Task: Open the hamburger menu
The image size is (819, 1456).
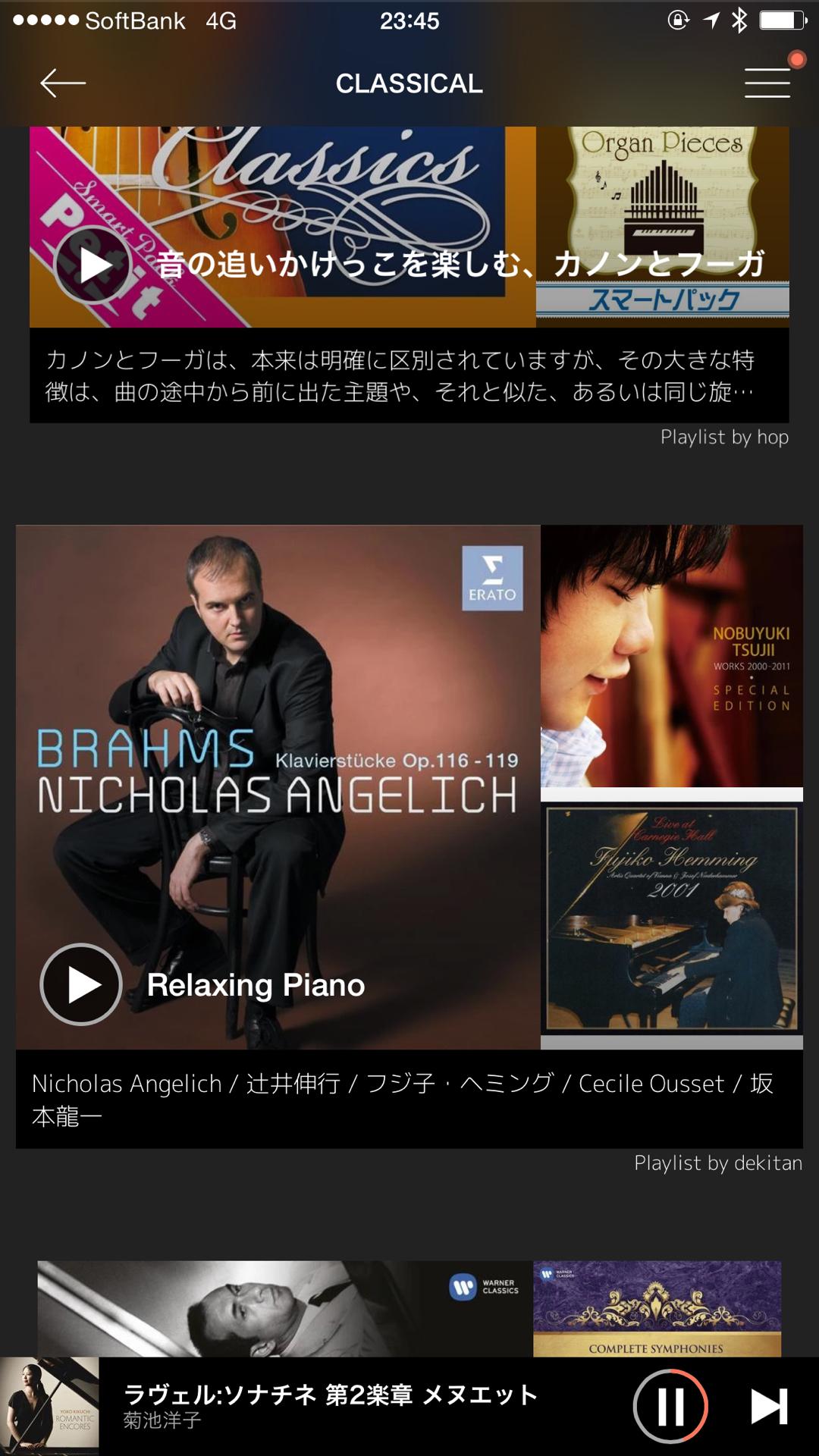Action: 767,83
